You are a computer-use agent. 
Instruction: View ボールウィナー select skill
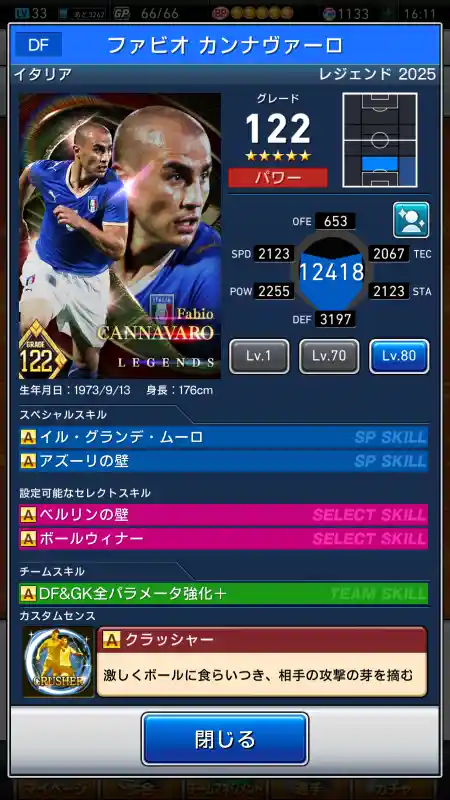click(x=223, y=539)
